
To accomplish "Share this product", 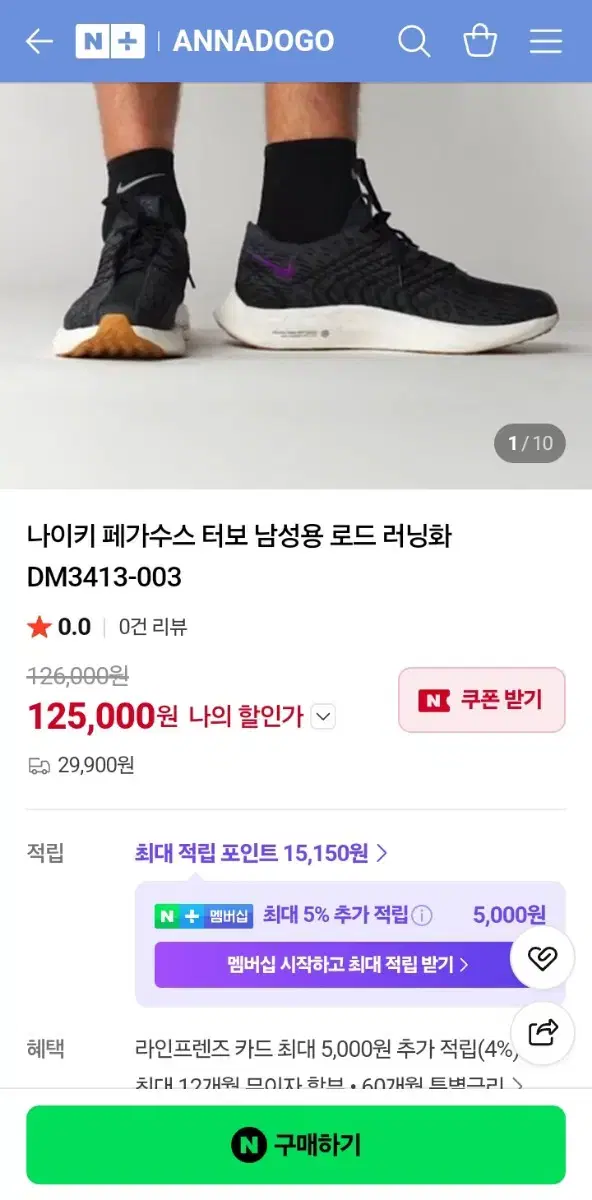I will point(542,1034).
